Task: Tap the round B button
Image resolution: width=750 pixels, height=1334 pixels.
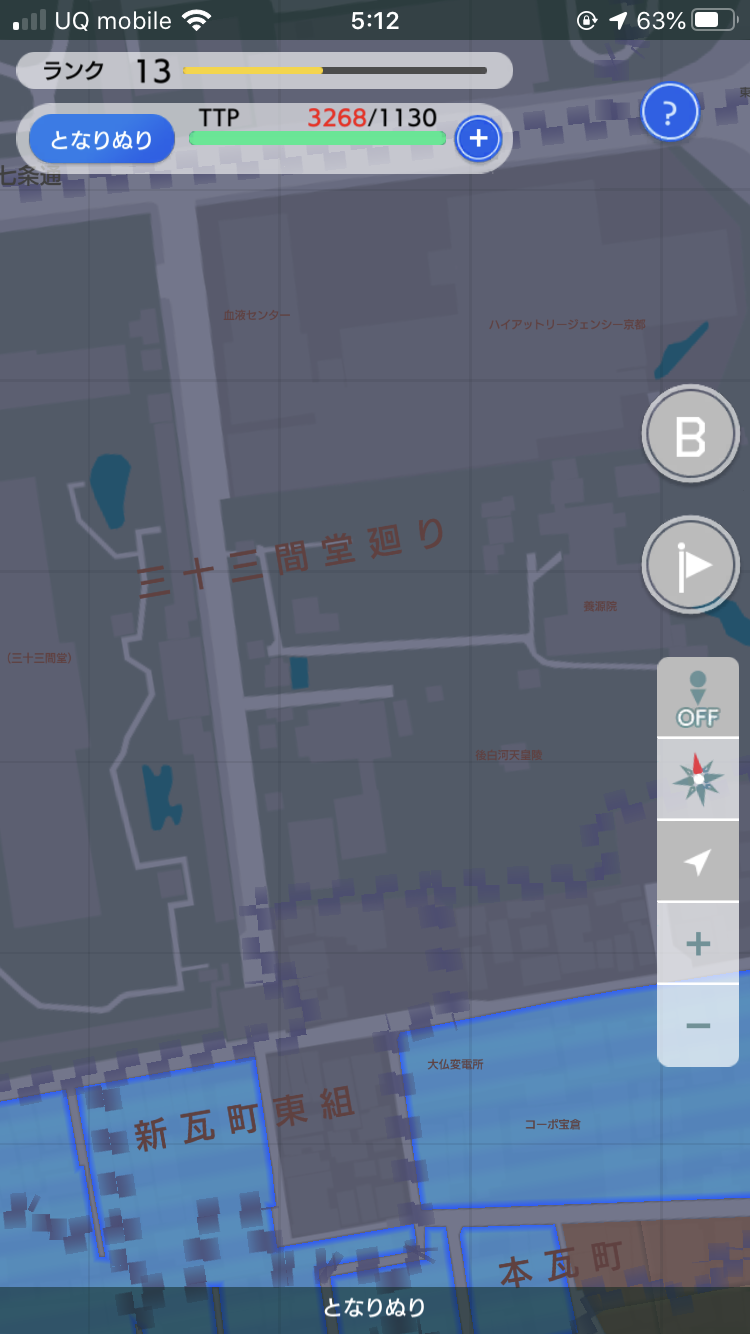Action: point(690,436)
